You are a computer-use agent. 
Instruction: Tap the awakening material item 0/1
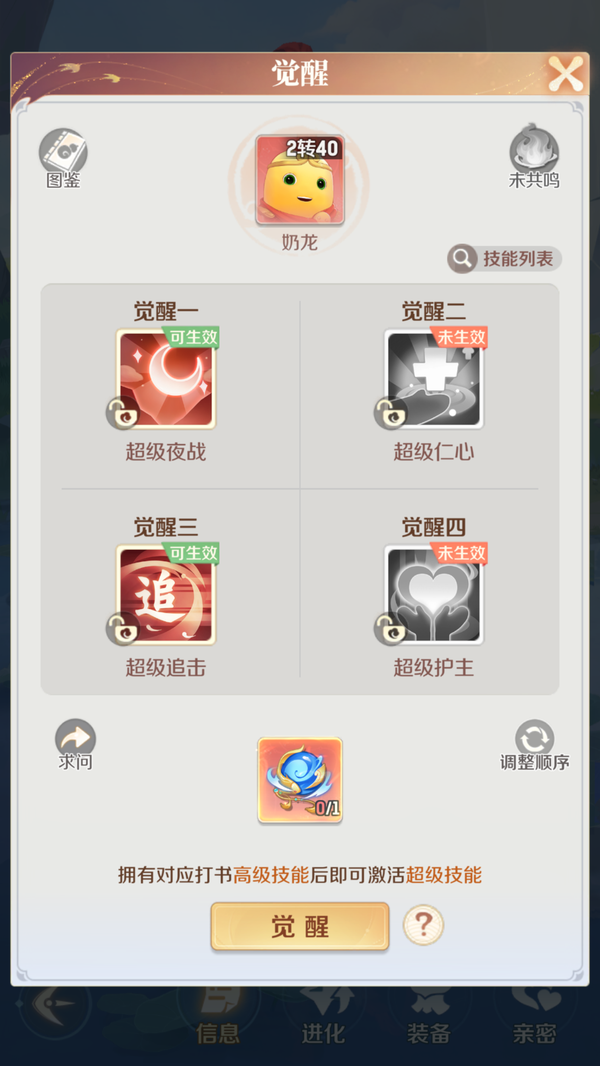(300, 780)
